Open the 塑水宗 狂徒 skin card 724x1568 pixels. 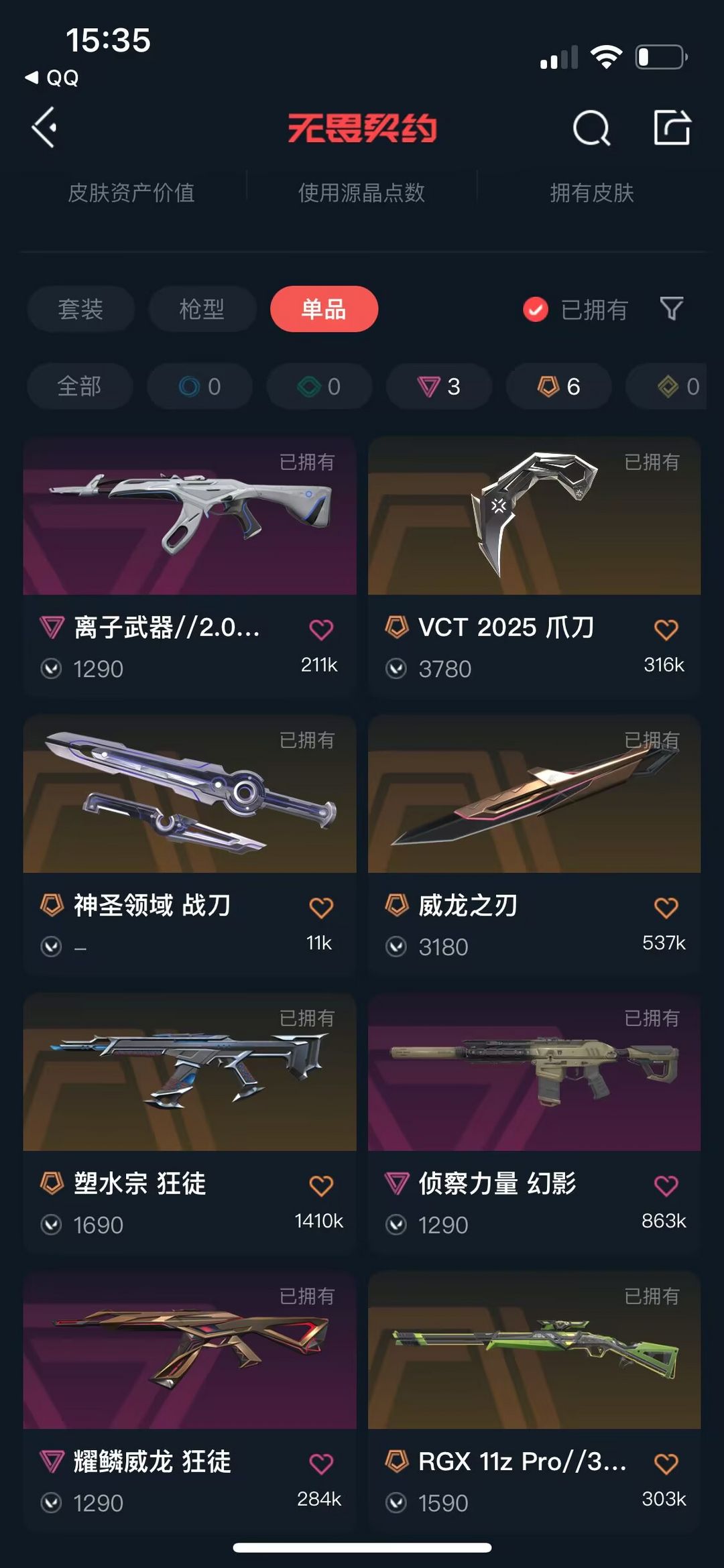tap(190, 1124)
